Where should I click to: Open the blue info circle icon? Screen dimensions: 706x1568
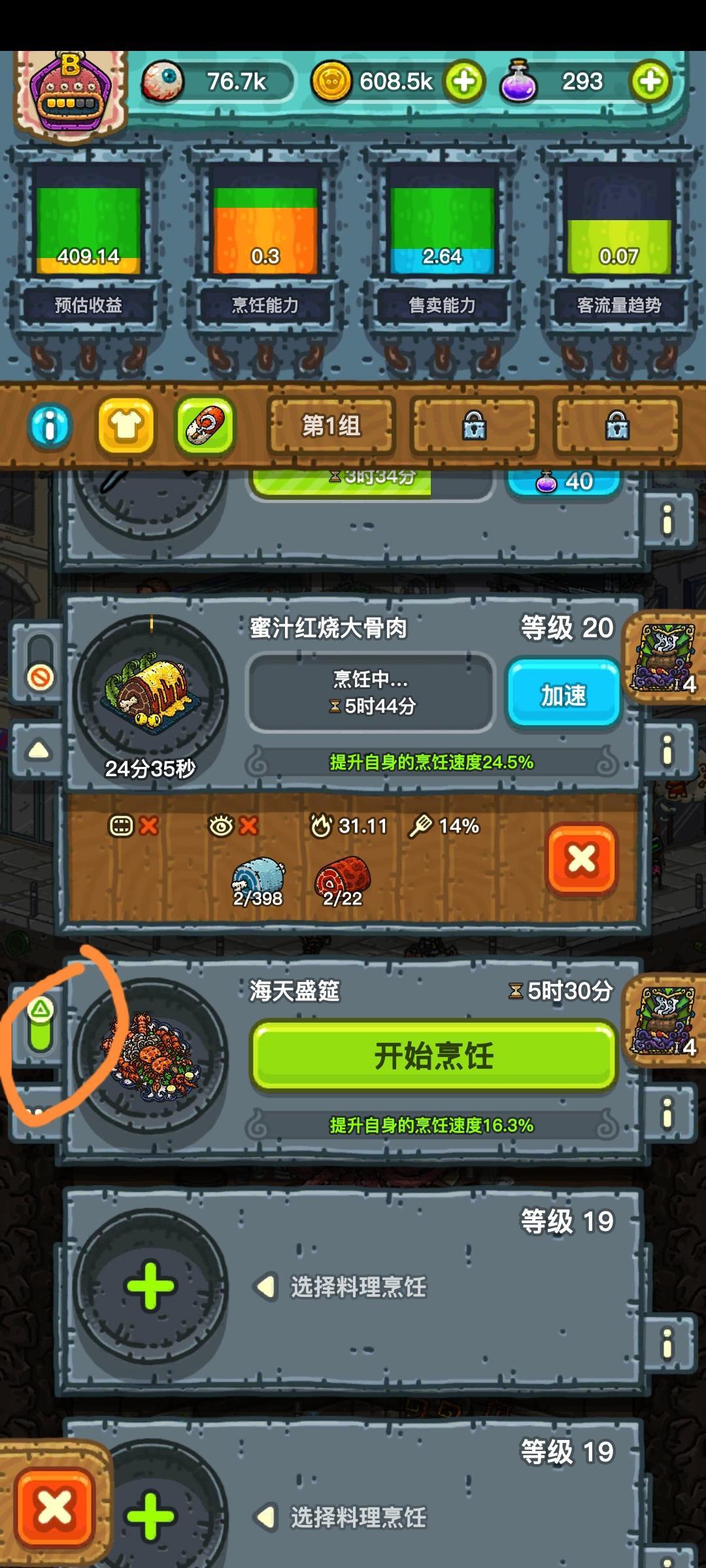[51, 426]
